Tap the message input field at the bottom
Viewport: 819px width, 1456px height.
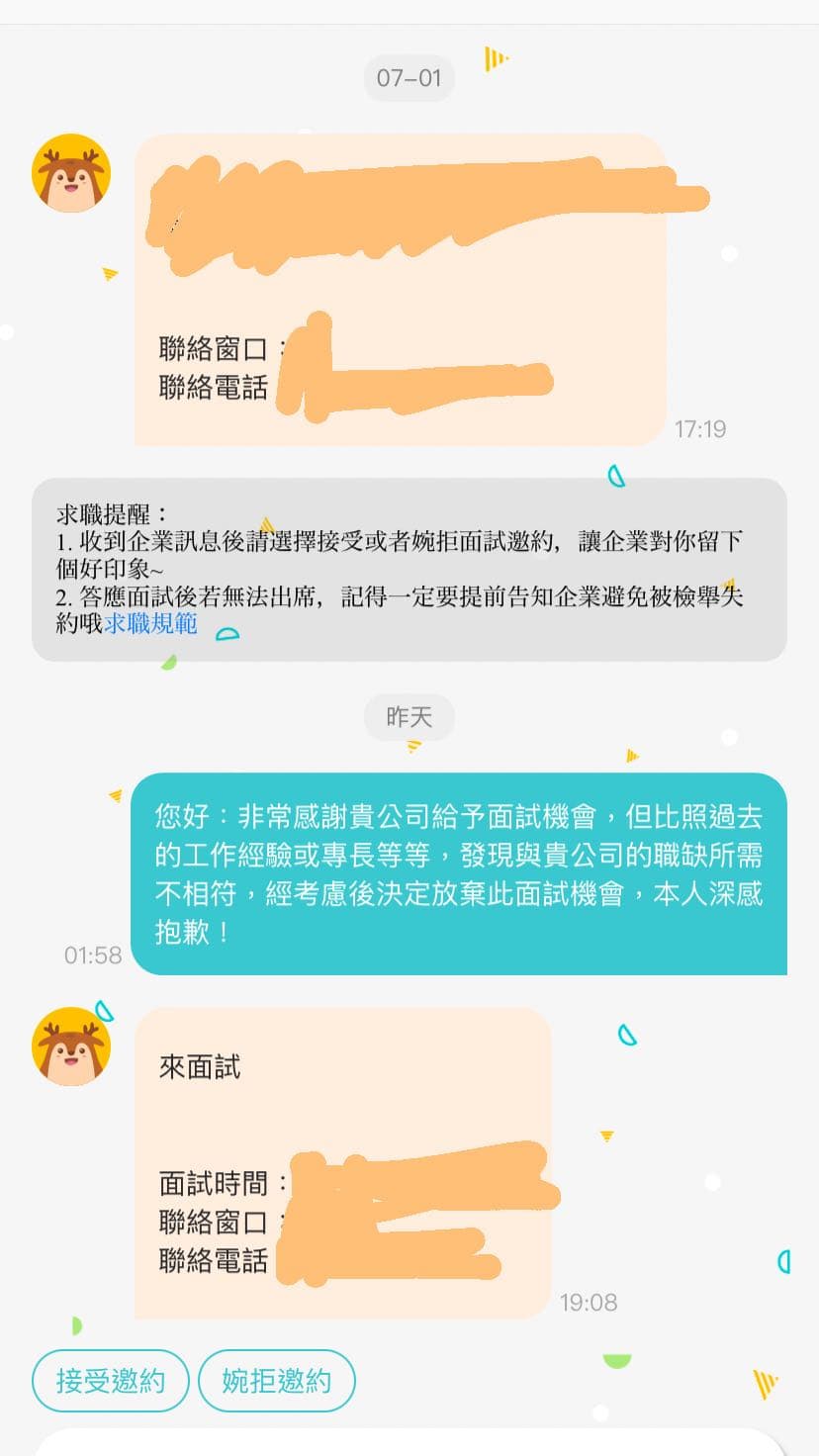pyautogui.click(x=409, y=1444)
